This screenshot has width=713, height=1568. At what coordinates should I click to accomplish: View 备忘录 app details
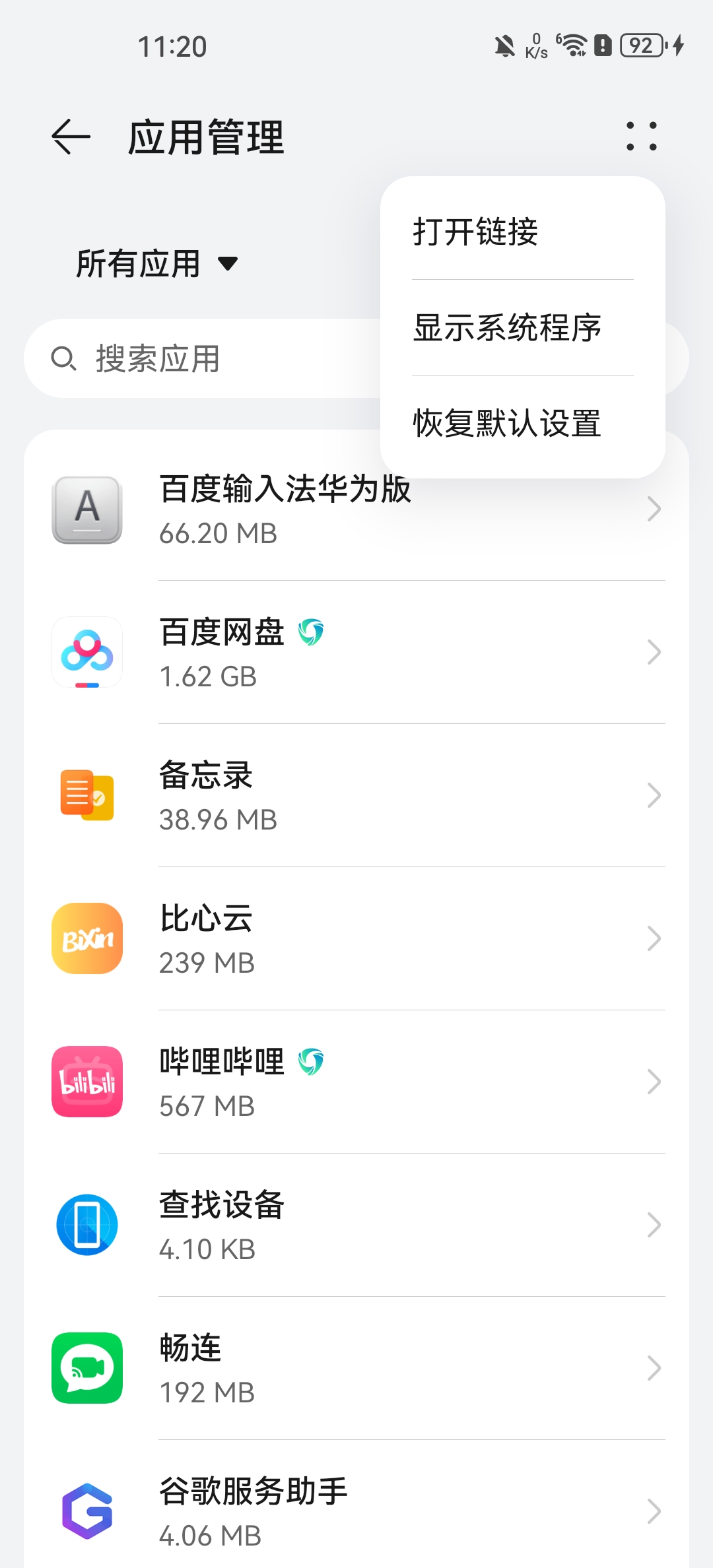(356, 796)
